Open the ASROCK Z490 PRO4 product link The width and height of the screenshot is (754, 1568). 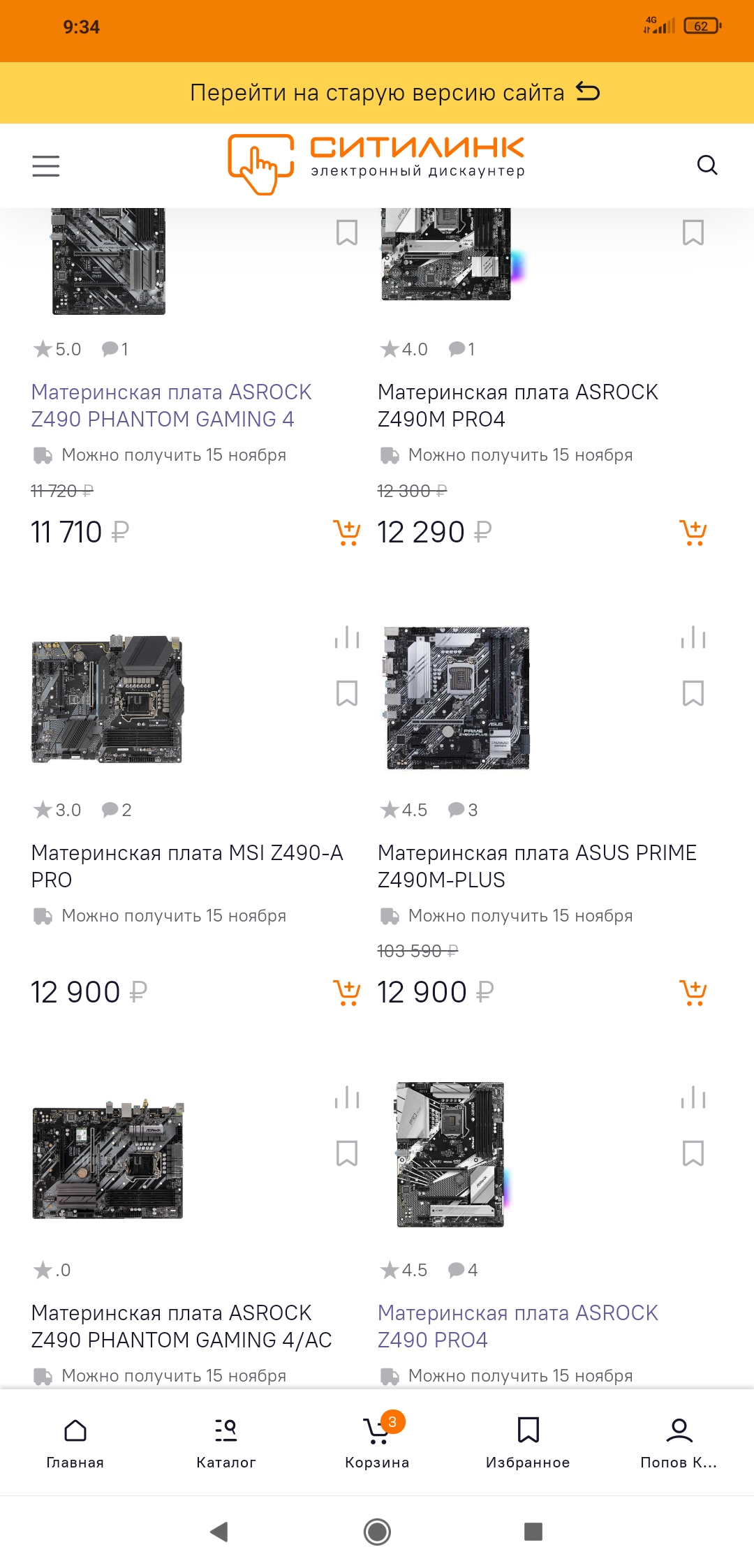click(517, 1326)
